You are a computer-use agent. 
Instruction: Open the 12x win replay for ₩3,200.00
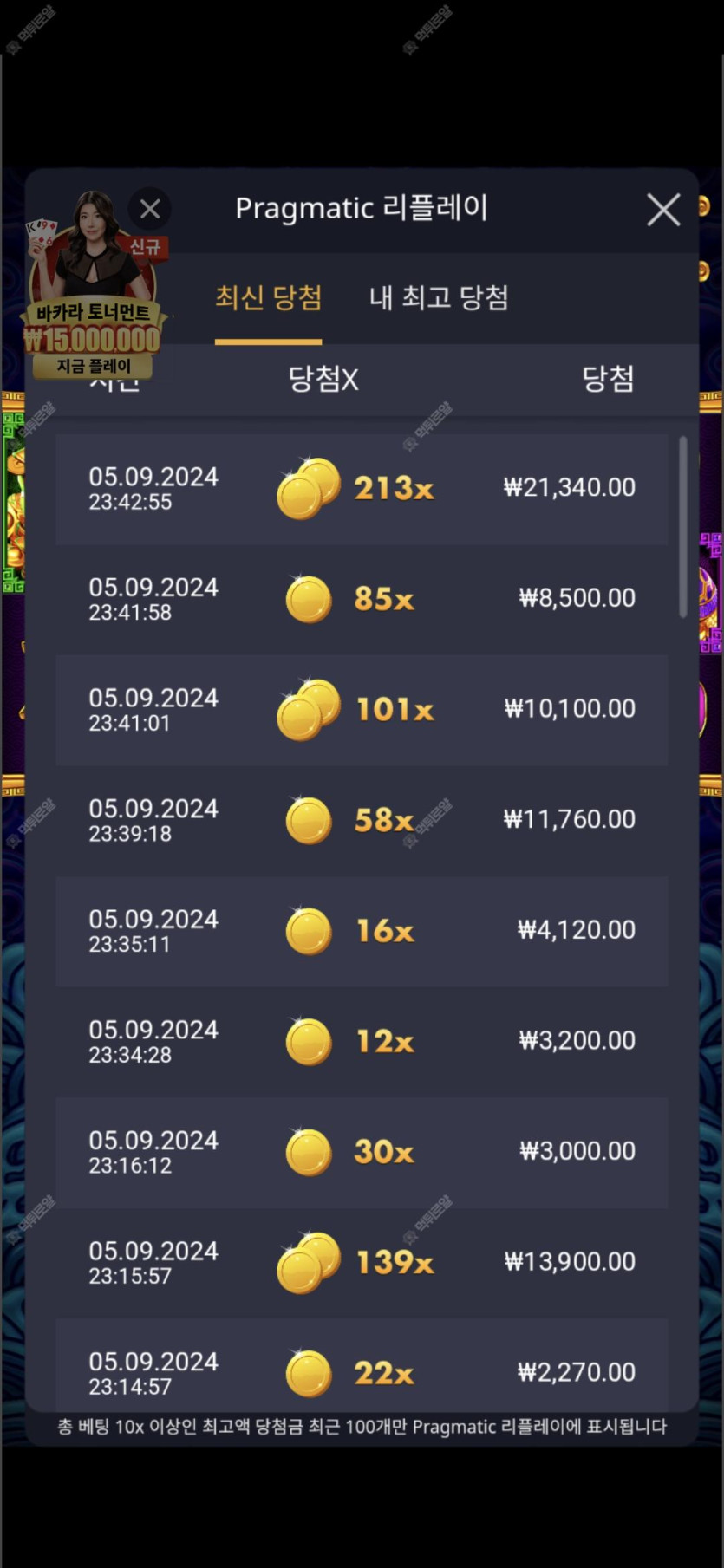coord(362,1041)
